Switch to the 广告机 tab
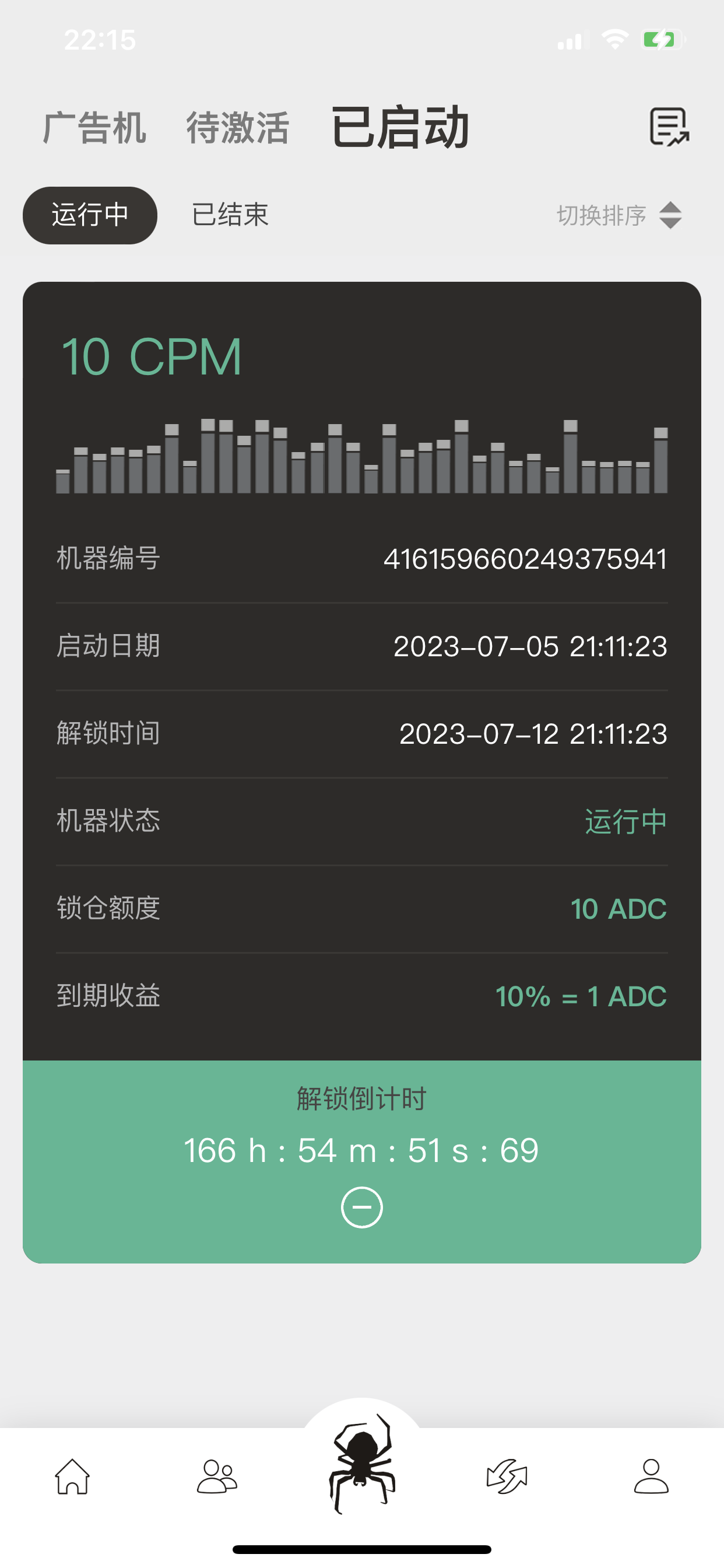724x1568 pixels. (94, 128)
